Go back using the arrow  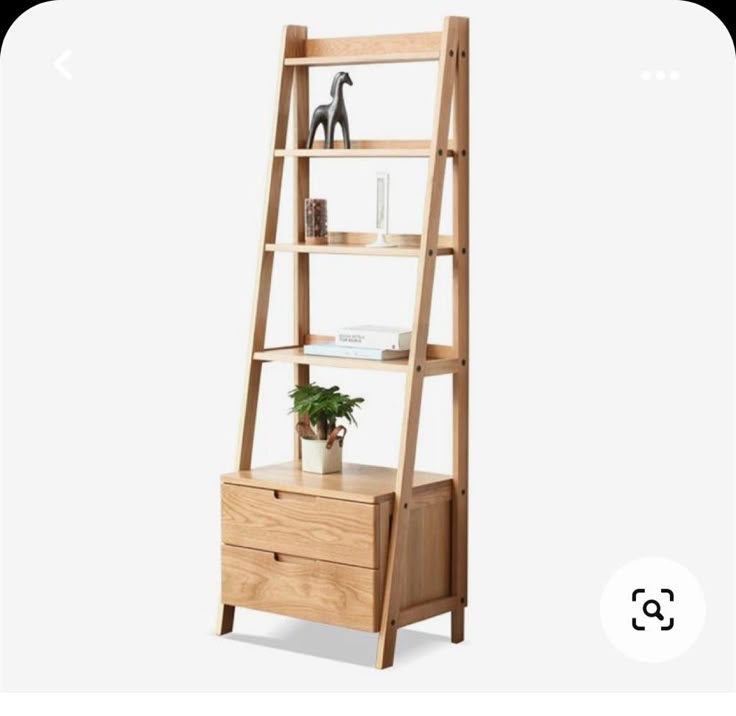(x=63, y=65)
